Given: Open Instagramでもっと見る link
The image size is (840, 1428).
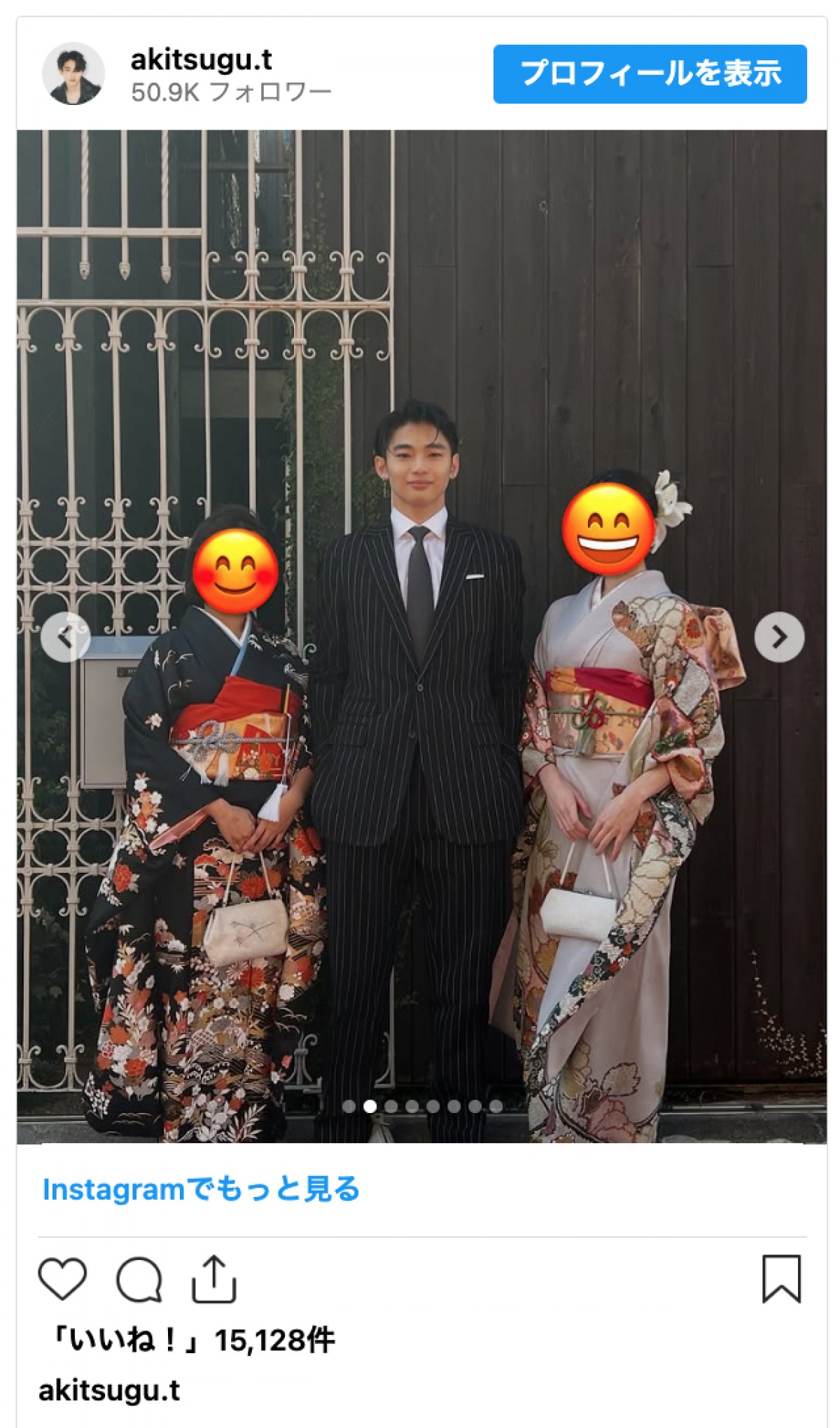Looking at the screenshot, I should [201, 1189].
